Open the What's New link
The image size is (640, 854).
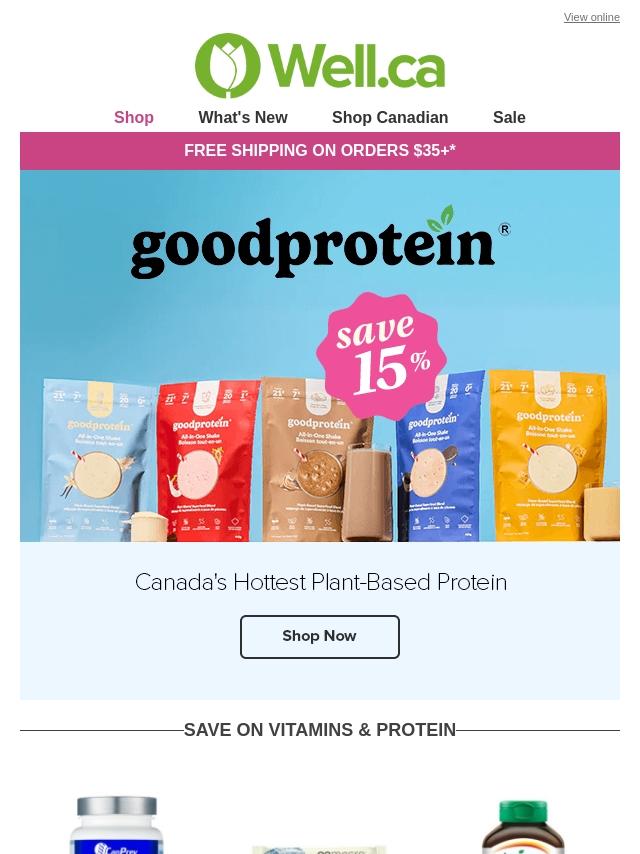point(242,117)
